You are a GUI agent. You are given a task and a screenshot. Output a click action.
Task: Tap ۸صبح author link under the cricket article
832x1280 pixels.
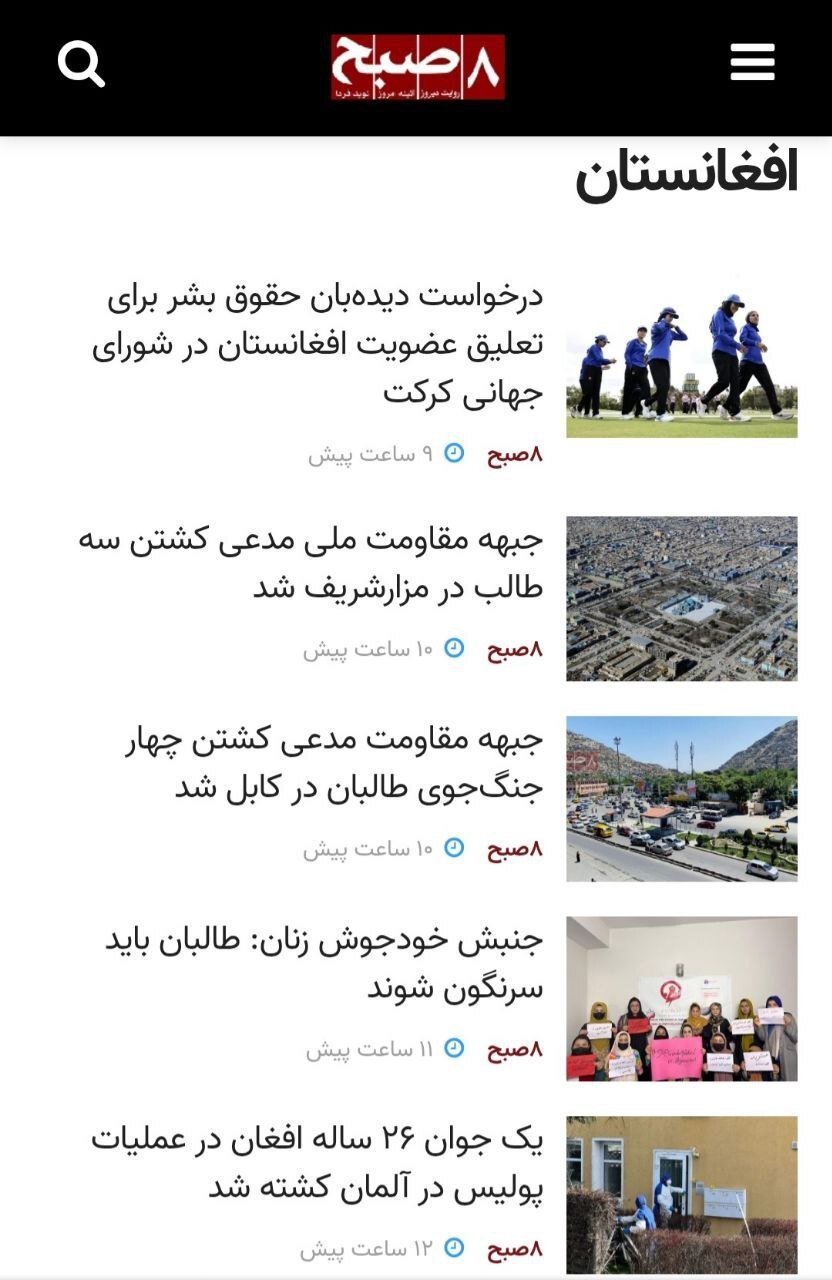tap(515, 455)
